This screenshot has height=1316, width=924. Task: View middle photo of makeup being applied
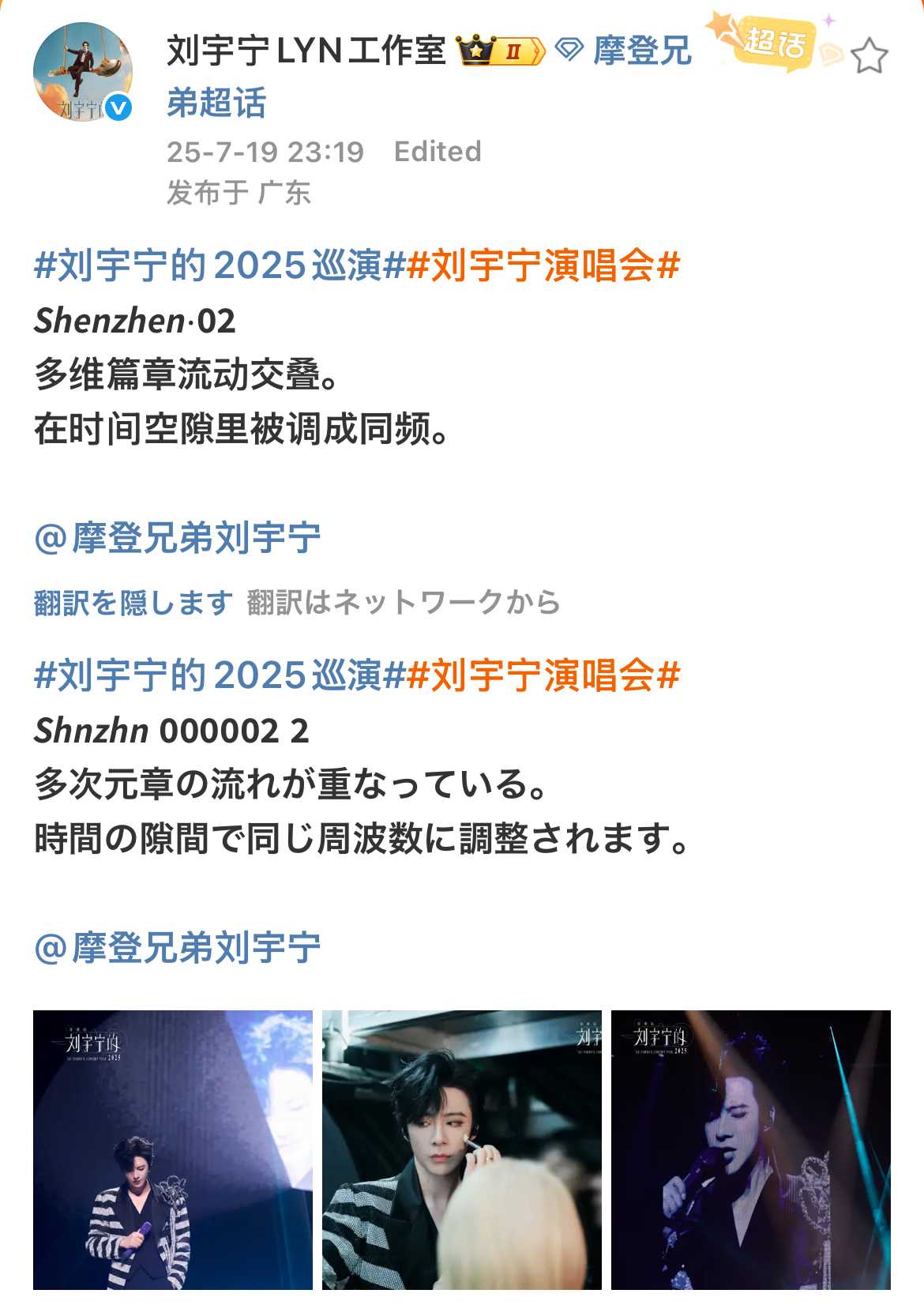click(462, 1149)
